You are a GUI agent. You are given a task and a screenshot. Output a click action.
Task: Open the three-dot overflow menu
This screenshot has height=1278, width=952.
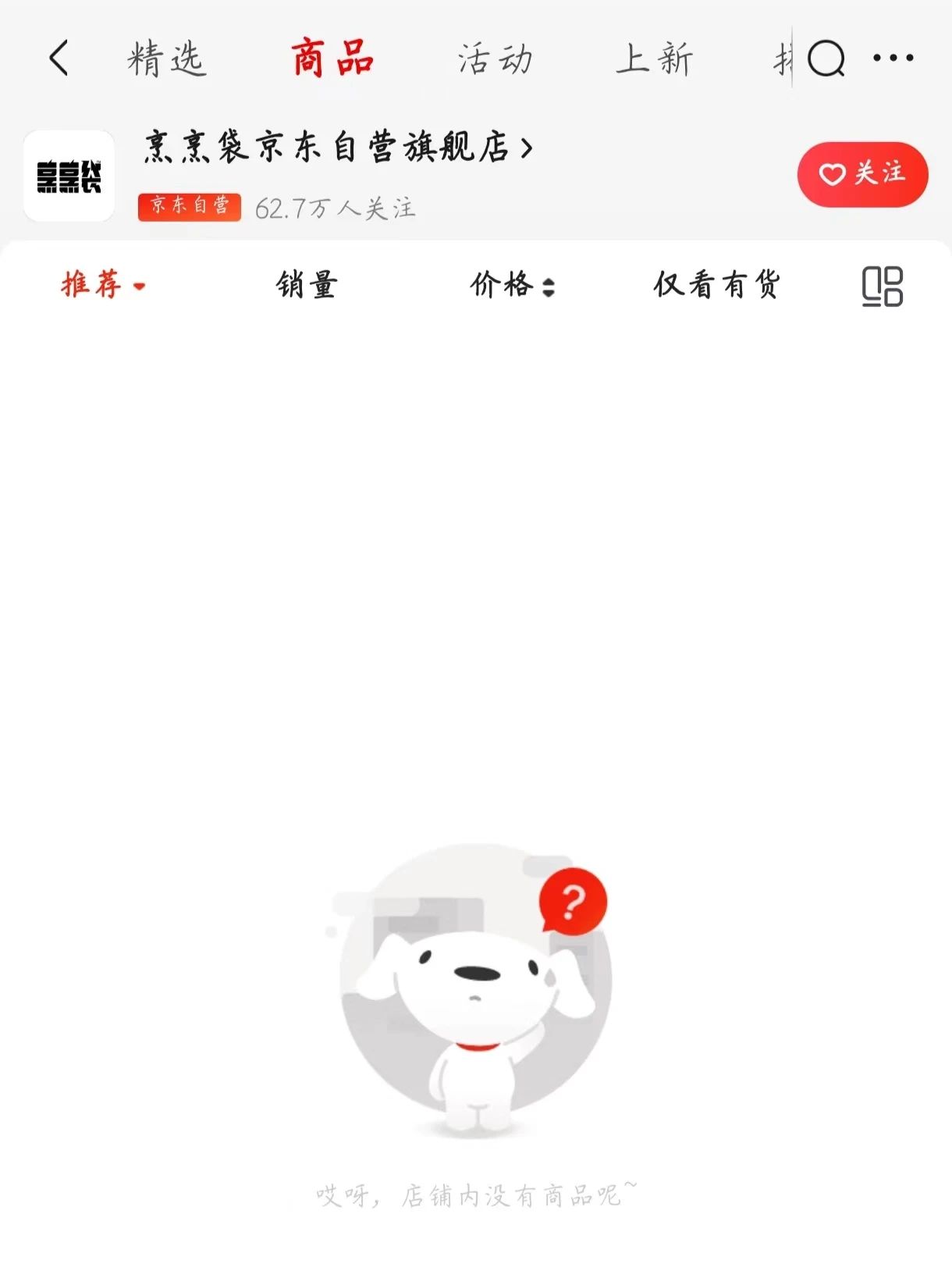pos(893,59)
